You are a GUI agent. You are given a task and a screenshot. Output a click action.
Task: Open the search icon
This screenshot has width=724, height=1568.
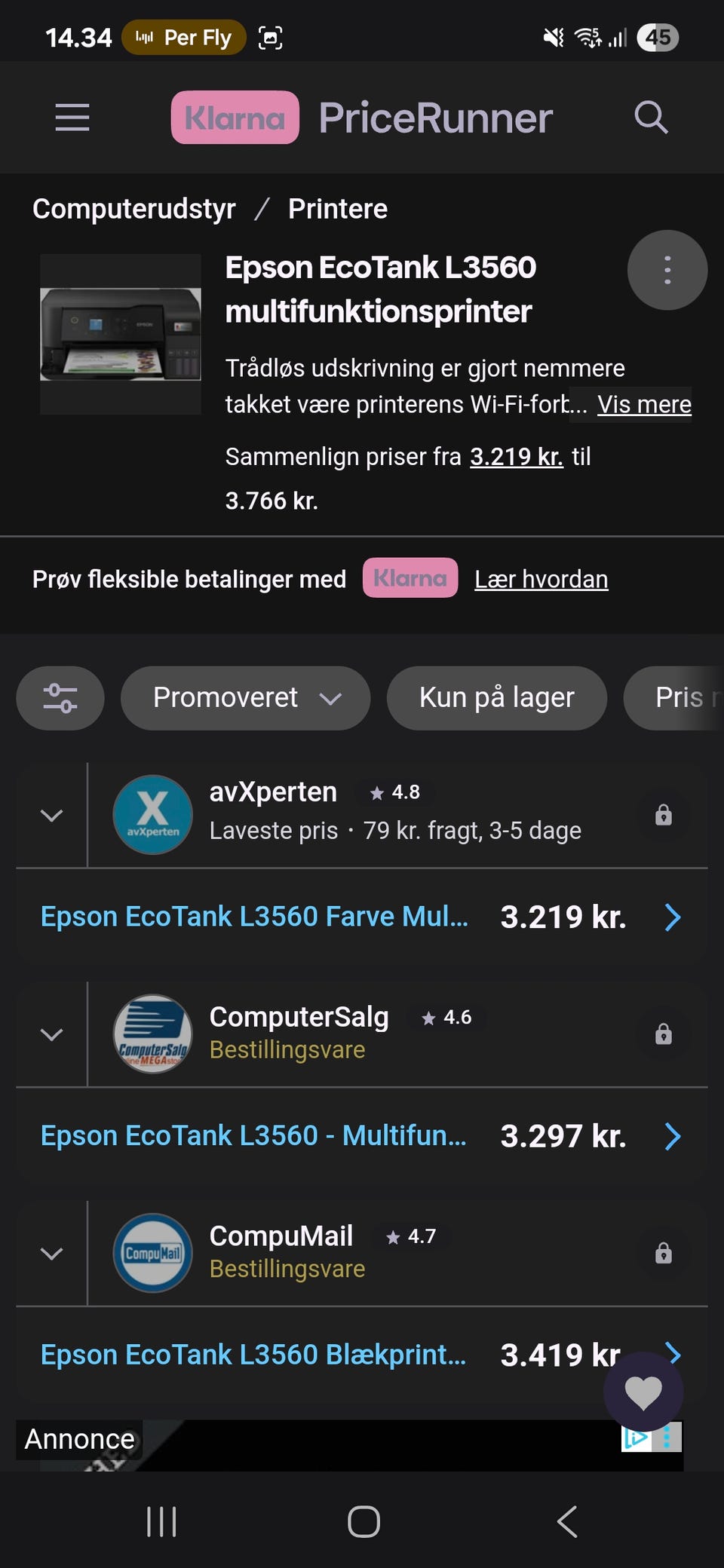click(x=651, y=118)
